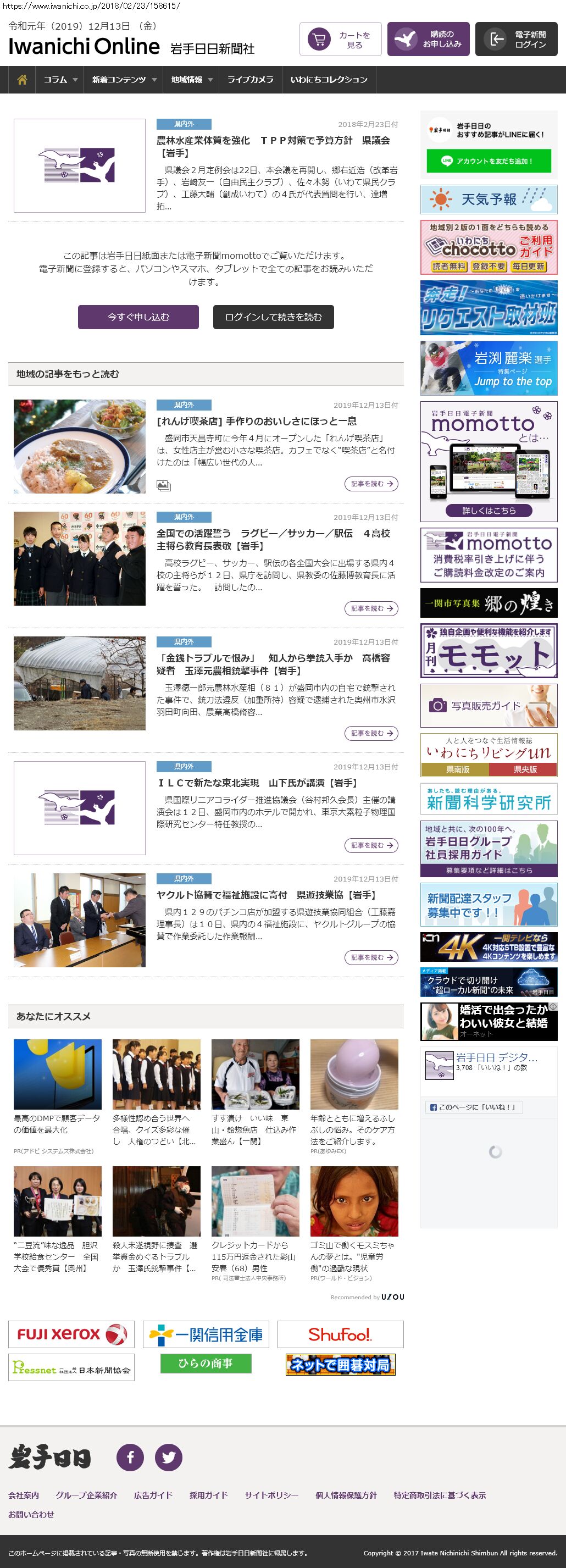Image resolution: width=566 pixels, height=1568 pixels.
Task: Open the 購読のお申し込み subscription button
Action: (x=429, y=40)
